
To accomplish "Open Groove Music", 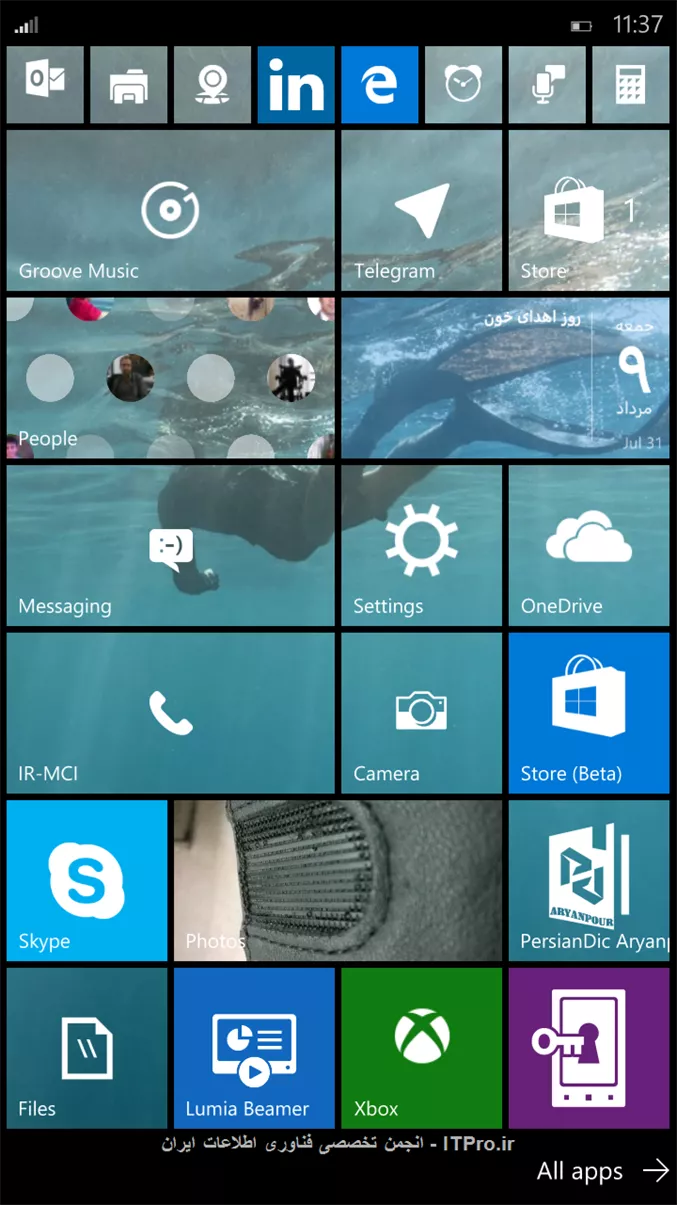I will pos(170,210).
